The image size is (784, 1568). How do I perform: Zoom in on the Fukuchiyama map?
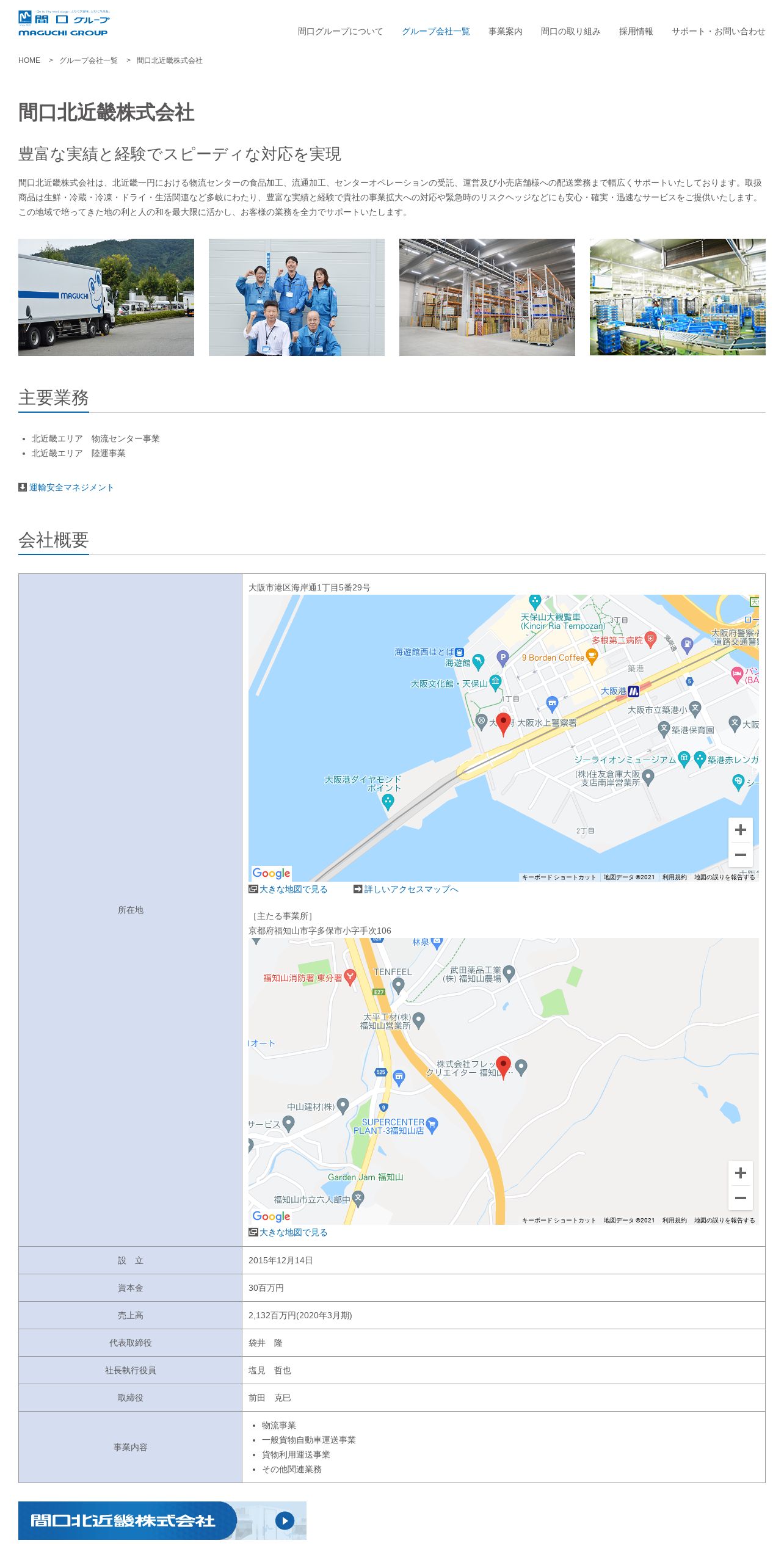tap(740, 1173)
